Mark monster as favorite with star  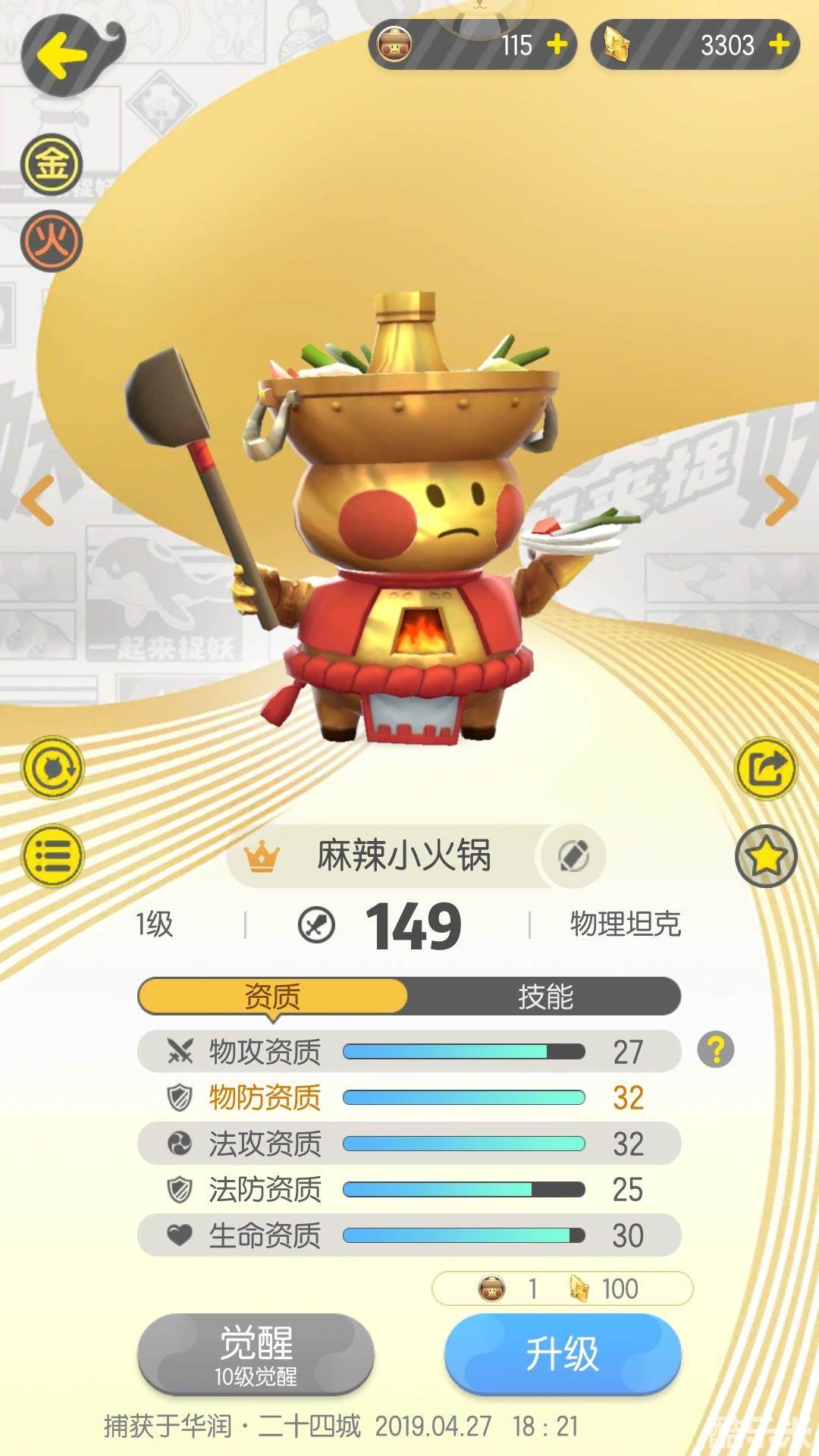pos(767,856)
